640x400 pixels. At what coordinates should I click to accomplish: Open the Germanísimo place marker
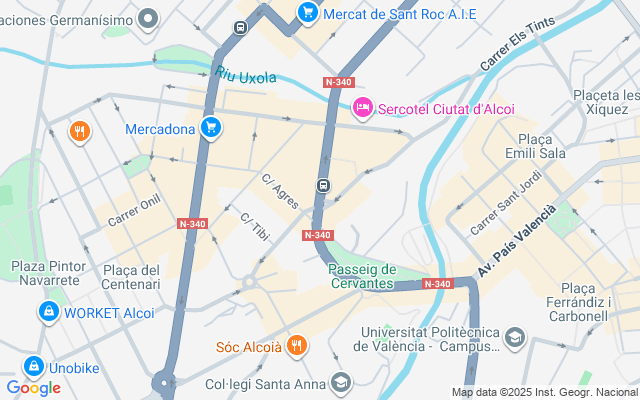pyautogui.click(x=150, y=19)
